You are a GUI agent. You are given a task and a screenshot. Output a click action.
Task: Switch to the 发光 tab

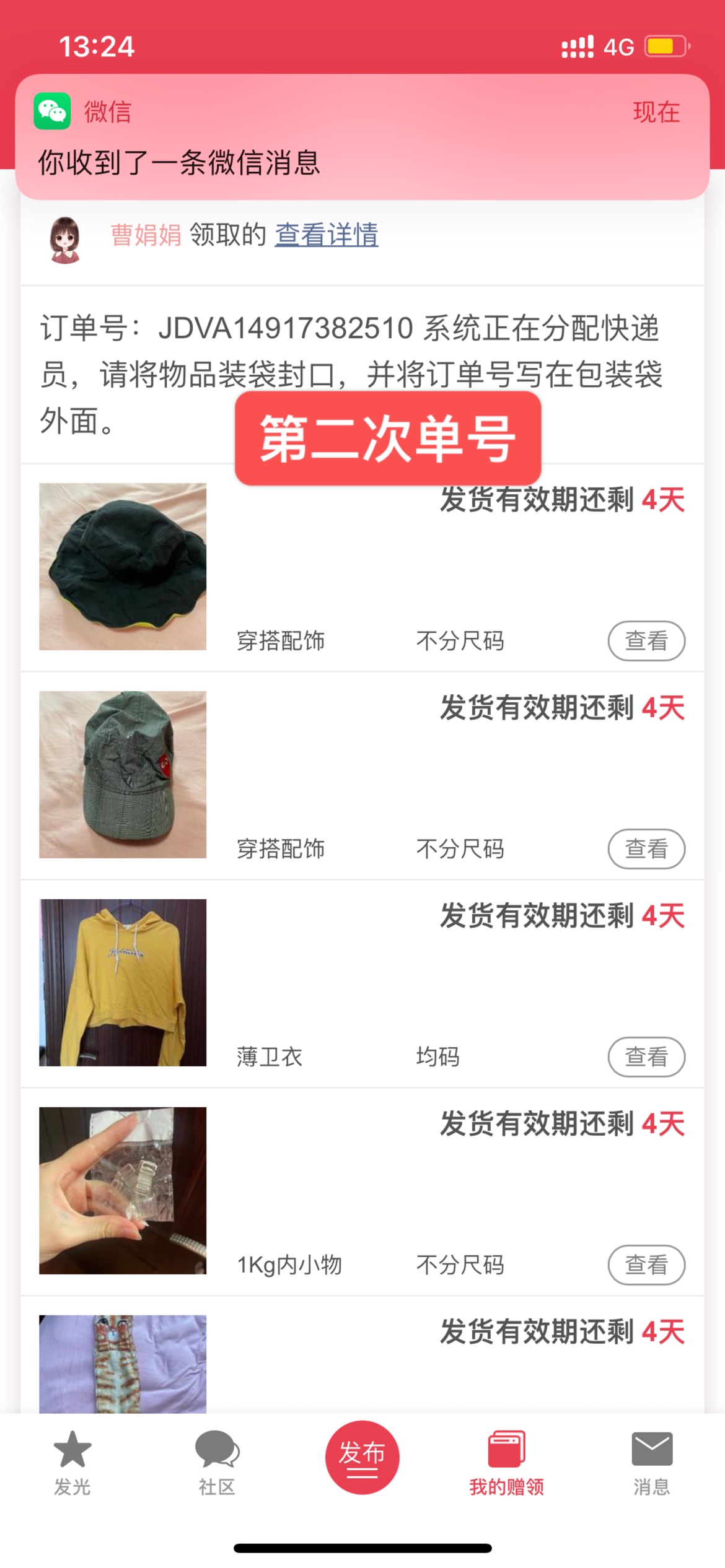pyautogui.click(x=72, y=1463)
